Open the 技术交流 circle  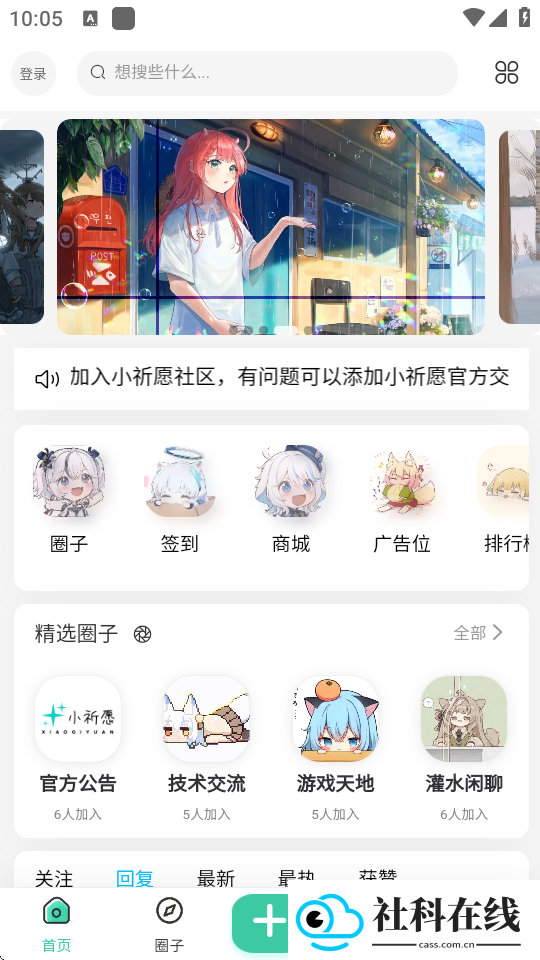(206, 749)
